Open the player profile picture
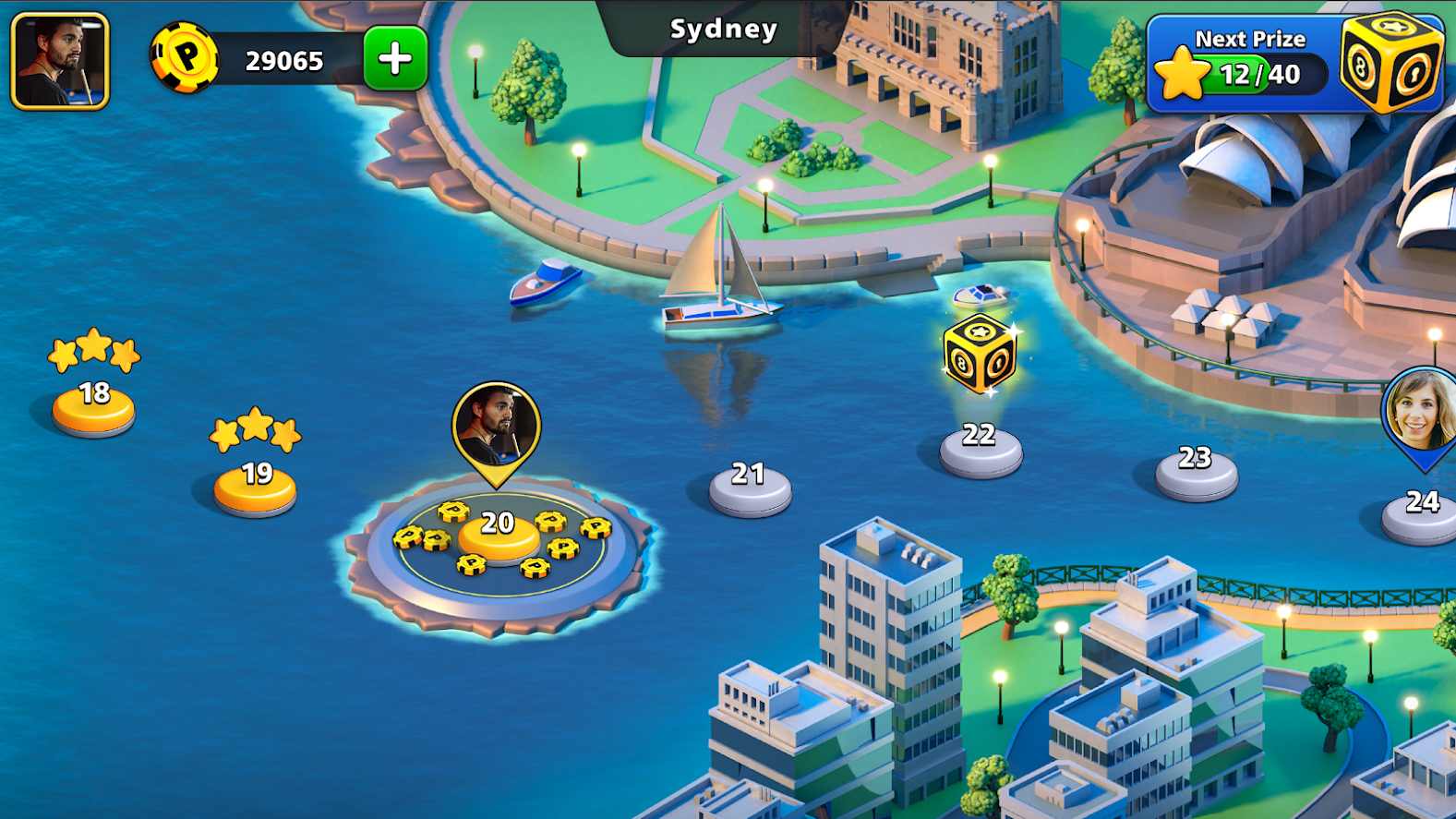Screen dimensions: 1456x819 point(60,61)
